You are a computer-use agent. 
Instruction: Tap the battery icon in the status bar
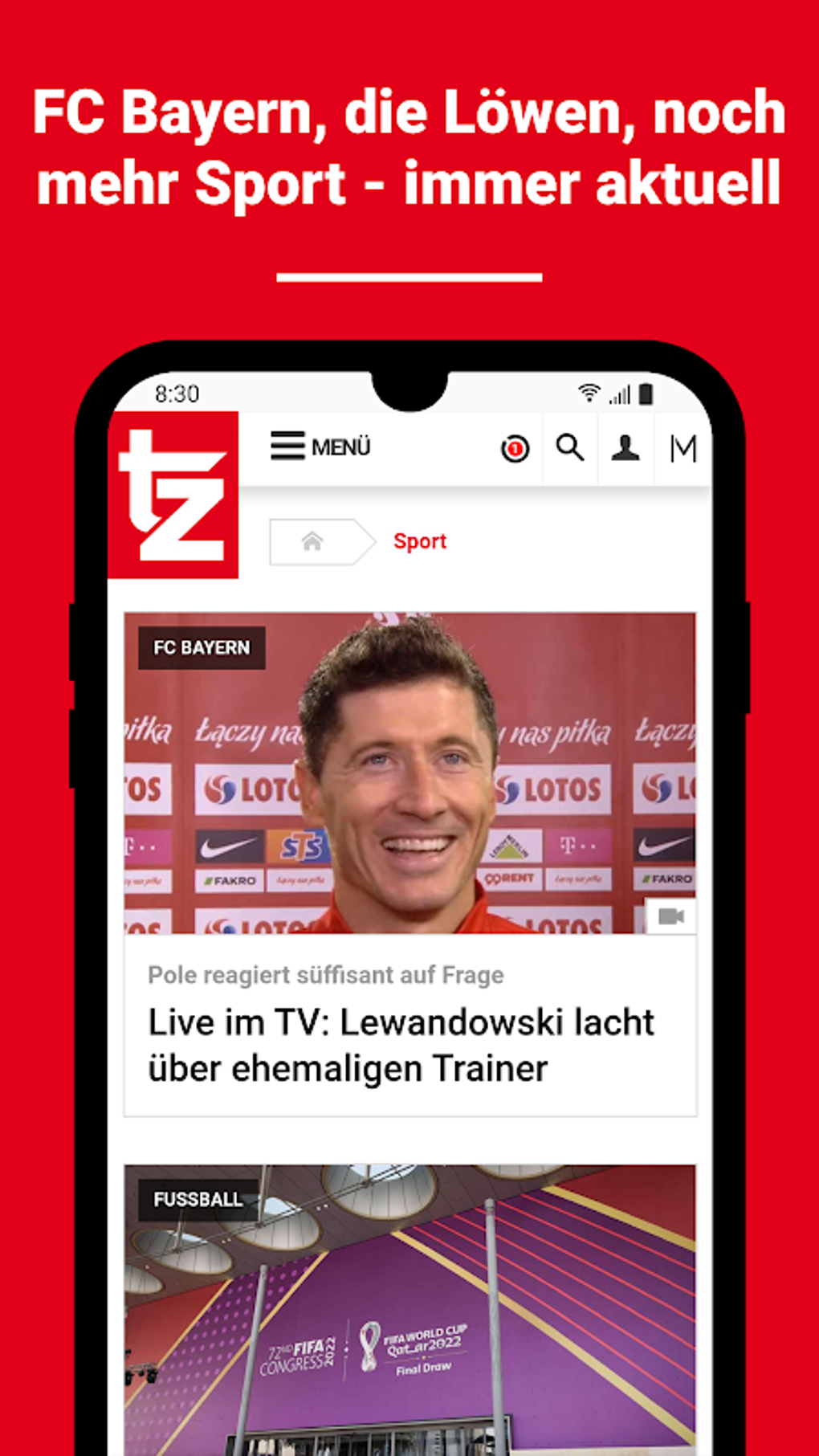coord(647,391)
